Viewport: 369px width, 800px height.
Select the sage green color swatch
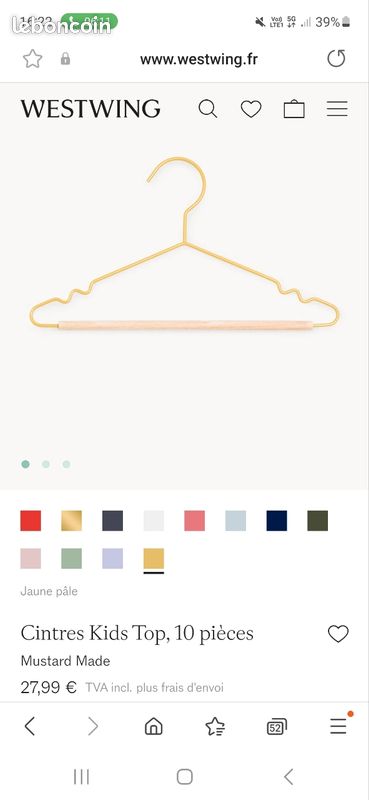tap(71, 558)
